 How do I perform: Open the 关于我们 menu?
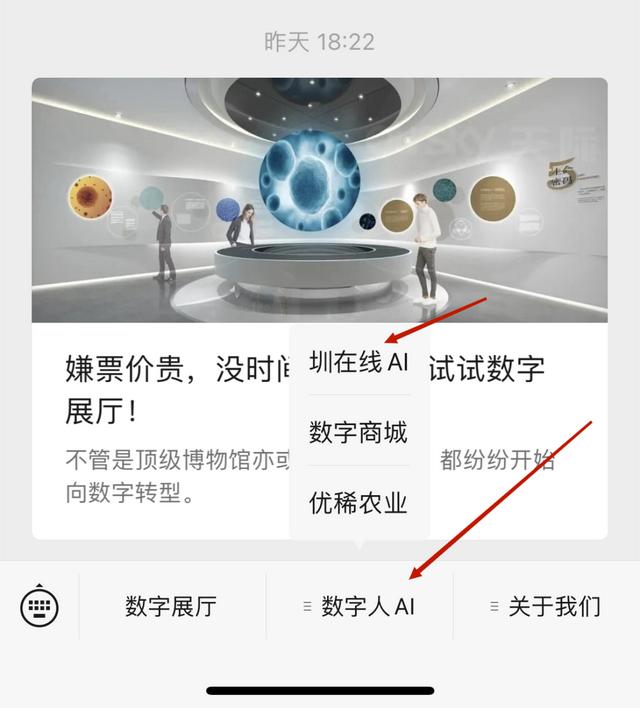pos(547,606)
